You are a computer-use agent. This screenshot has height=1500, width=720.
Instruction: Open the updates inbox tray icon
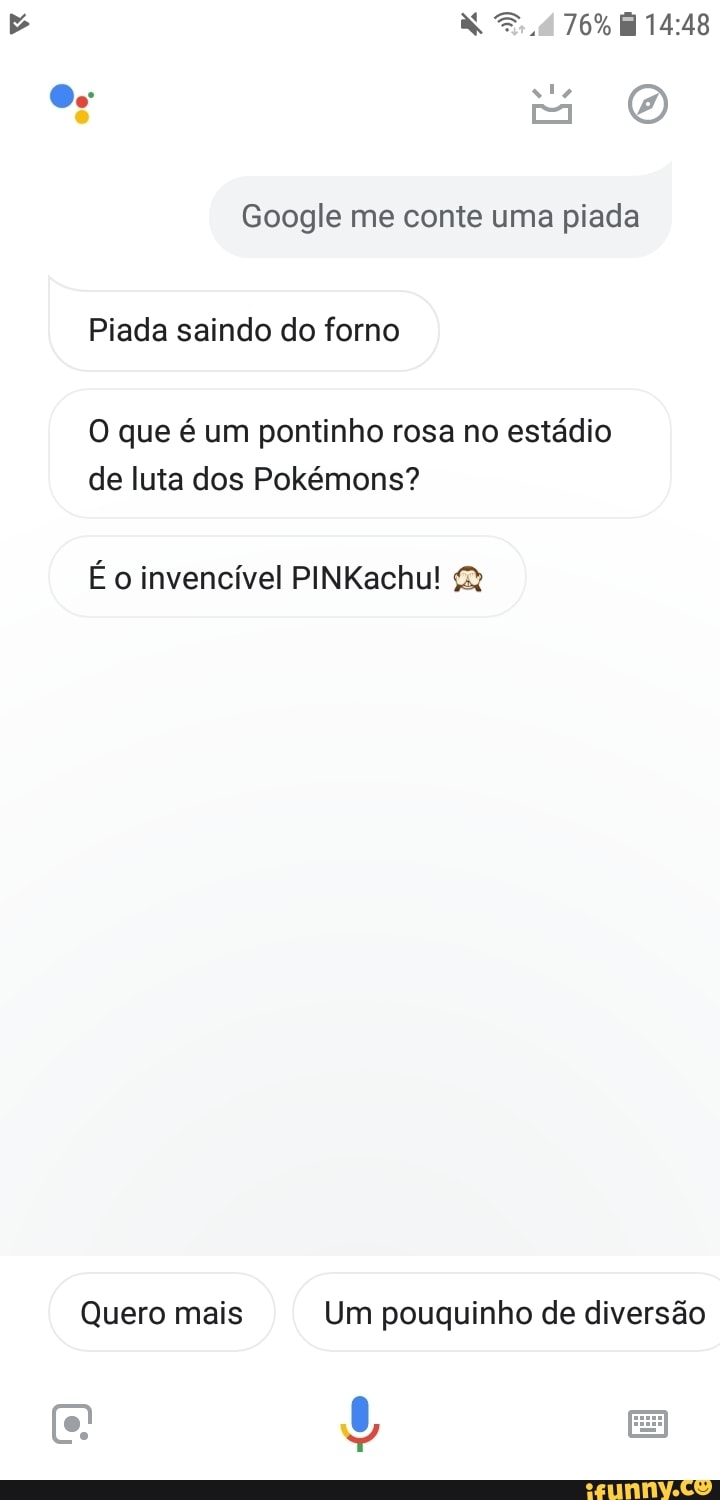552,104
